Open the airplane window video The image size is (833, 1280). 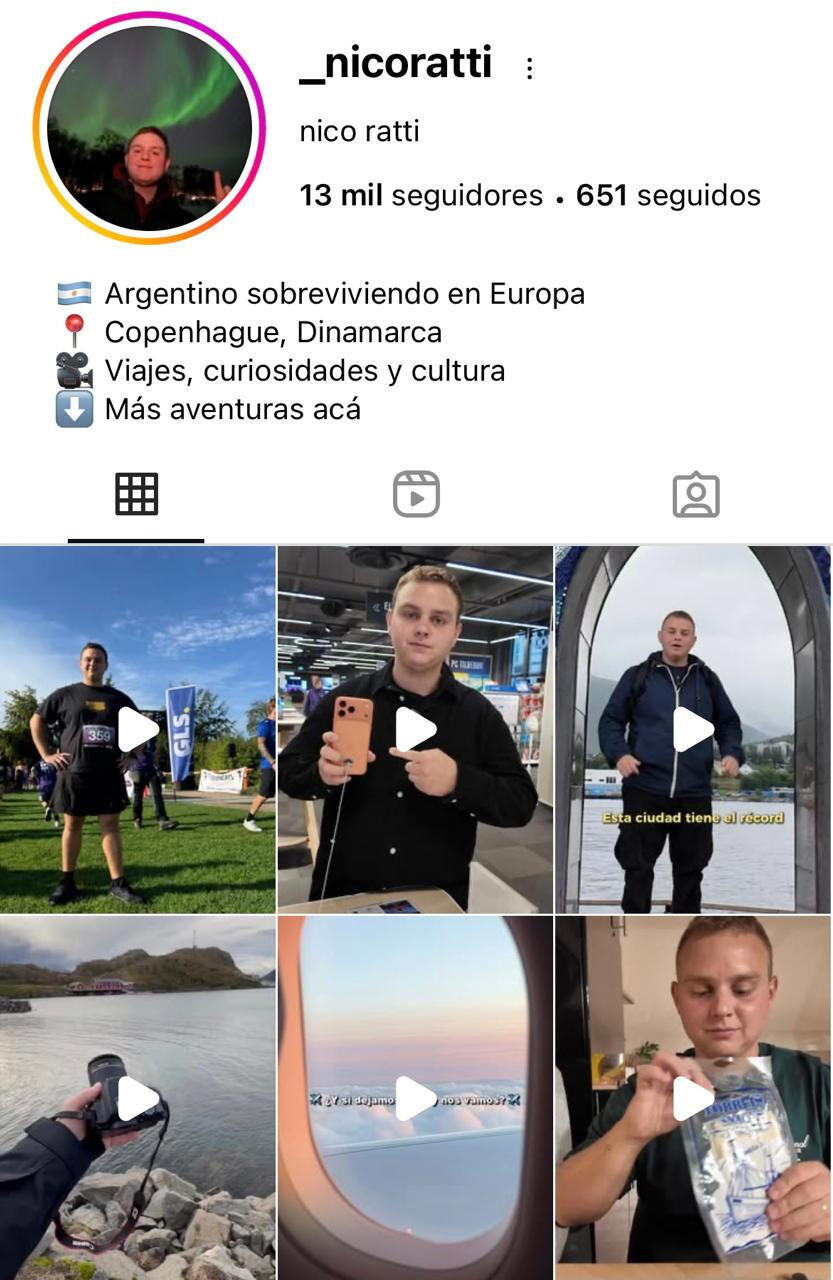point(415,1099)
